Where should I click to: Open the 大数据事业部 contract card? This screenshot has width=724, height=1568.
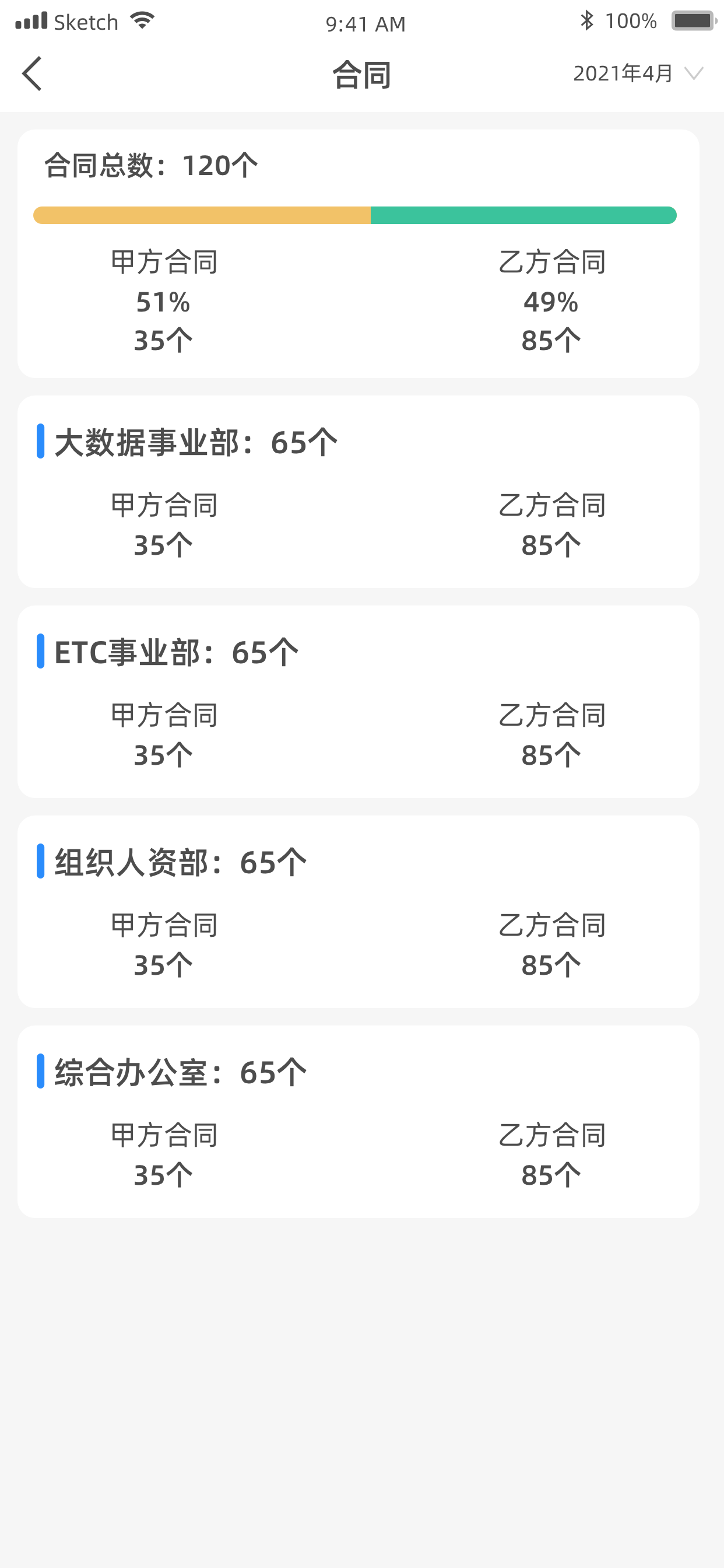click(x=359, y=492)
